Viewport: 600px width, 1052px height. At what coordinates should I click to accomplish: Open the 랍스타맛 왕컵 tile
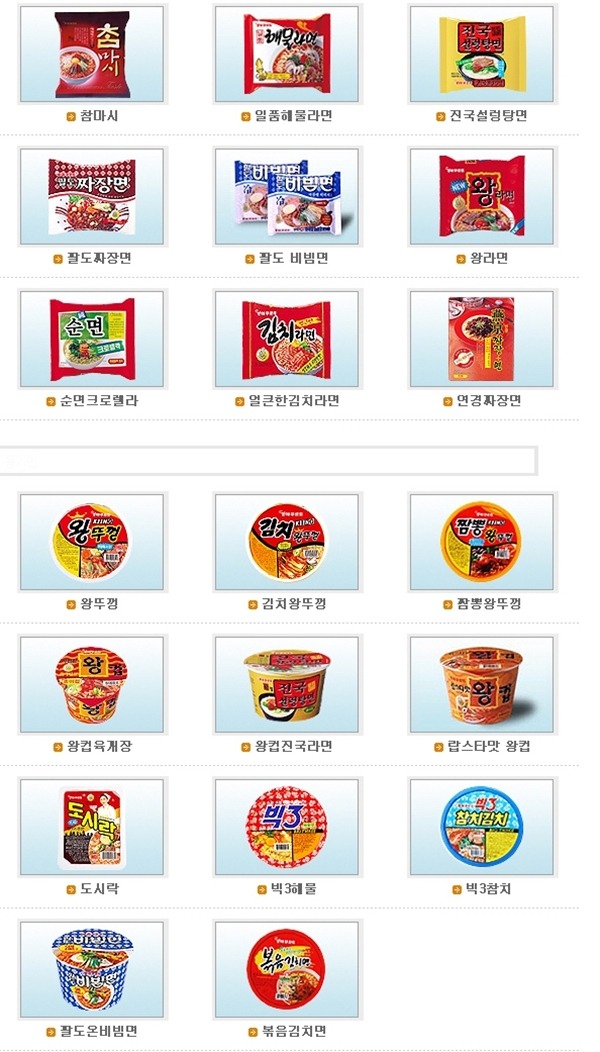[483, 684]
